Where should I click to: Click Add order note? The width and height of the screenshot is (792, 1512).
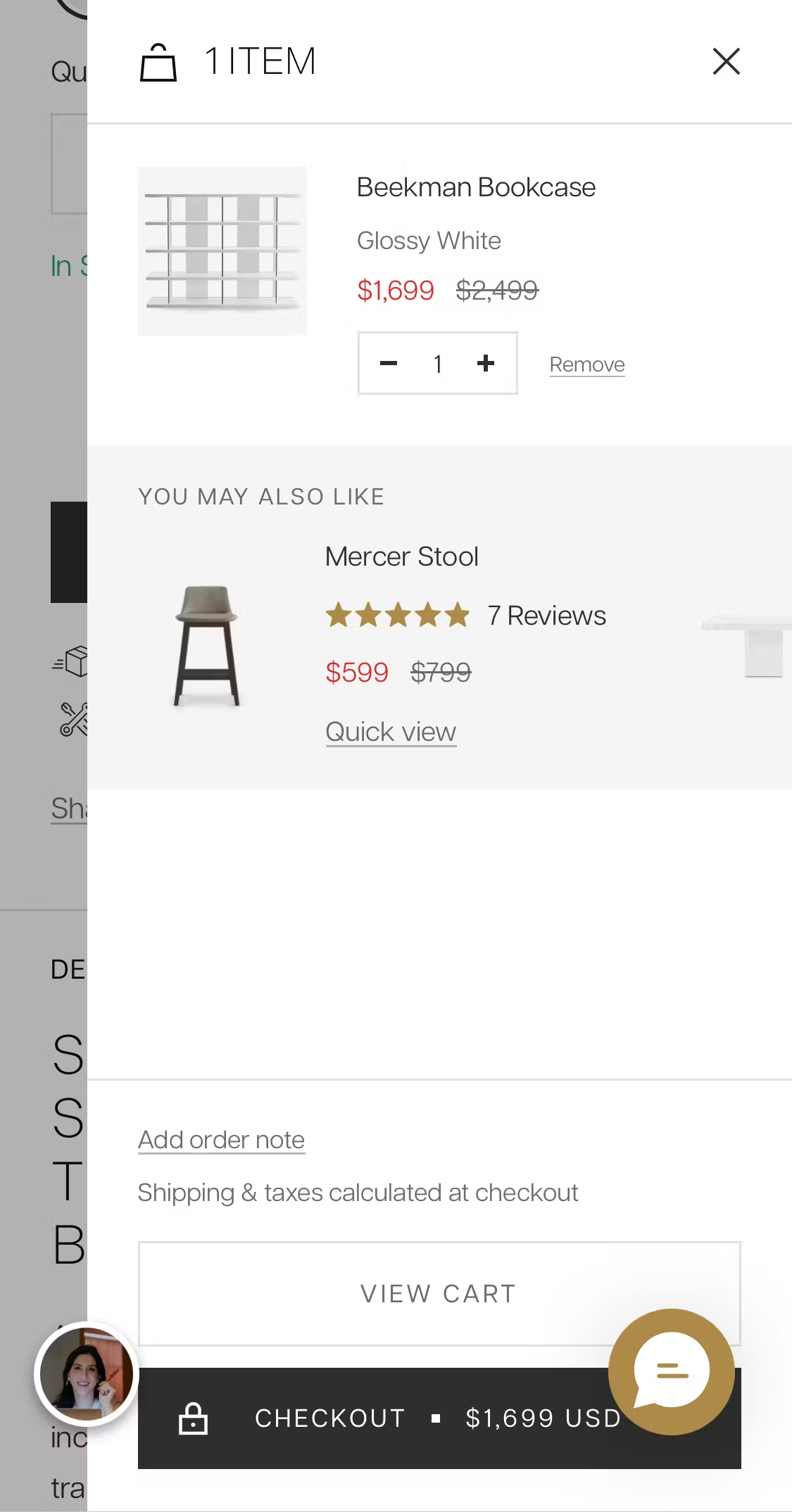[x=221, y=1139]
